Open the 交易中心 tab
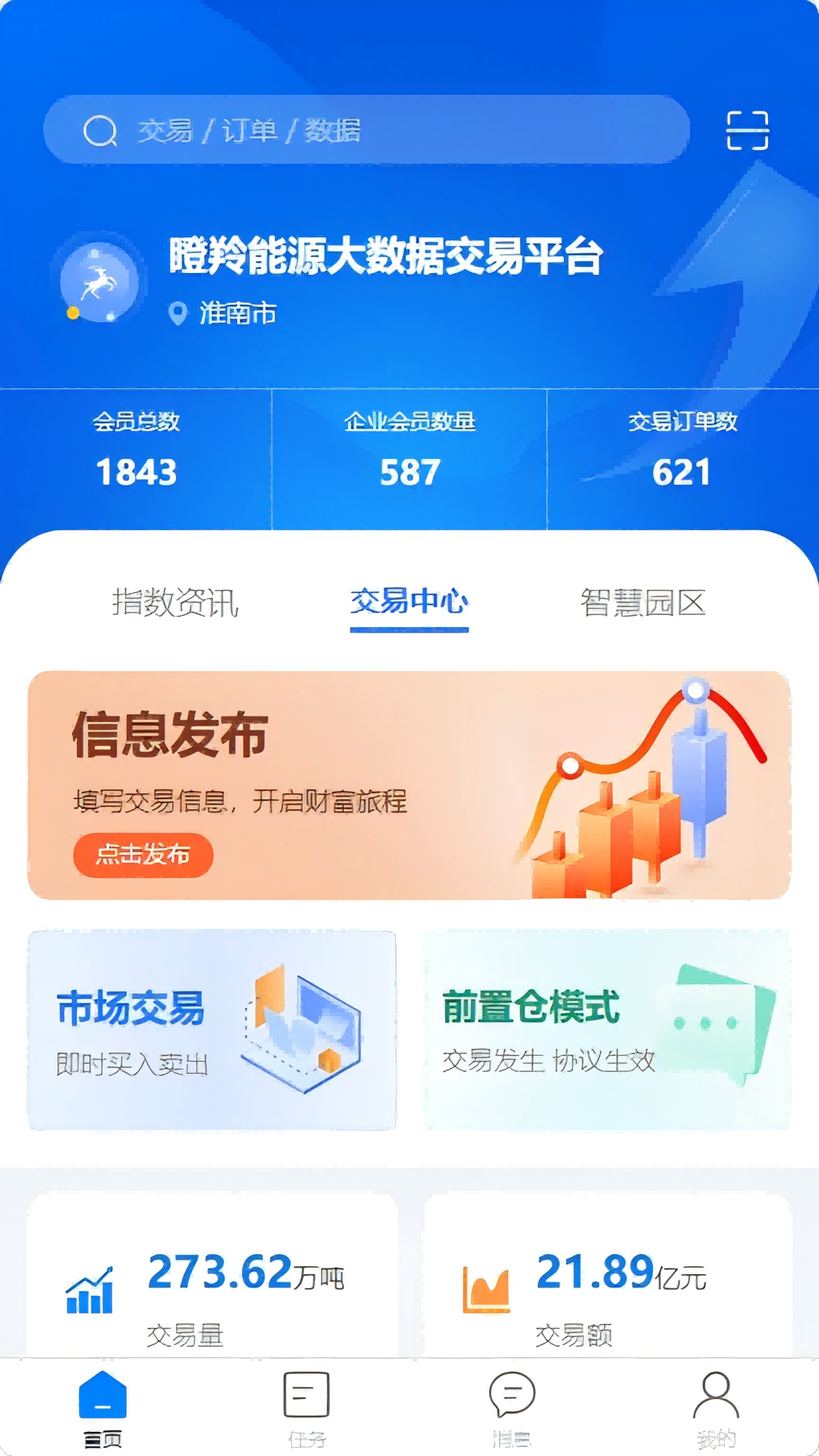Image resolution: width=819 pixels, height=1456 pixels. [409, 603]
